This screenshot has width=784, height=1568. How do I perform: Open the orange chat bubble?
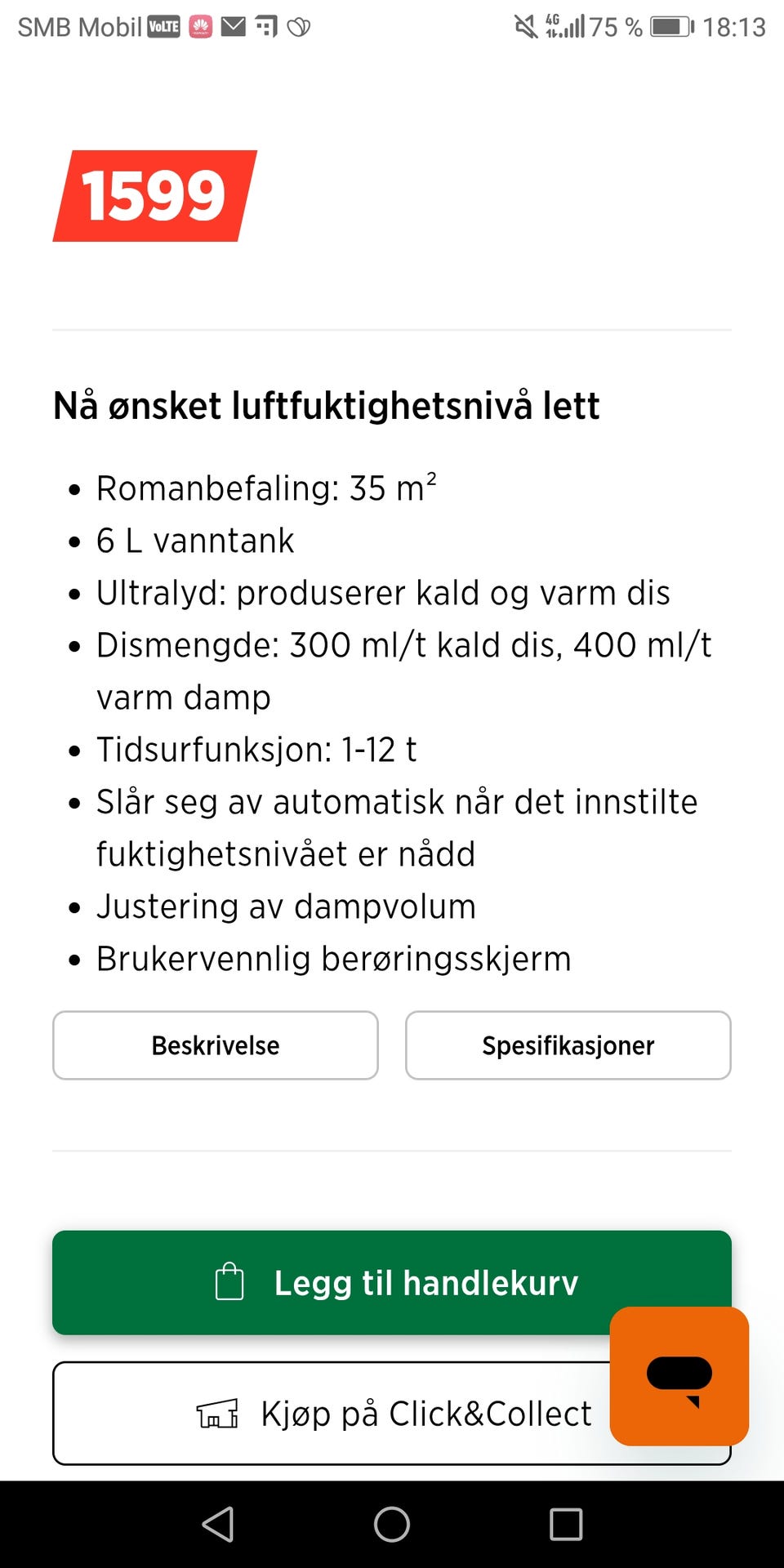click(x=679, y=1376)
